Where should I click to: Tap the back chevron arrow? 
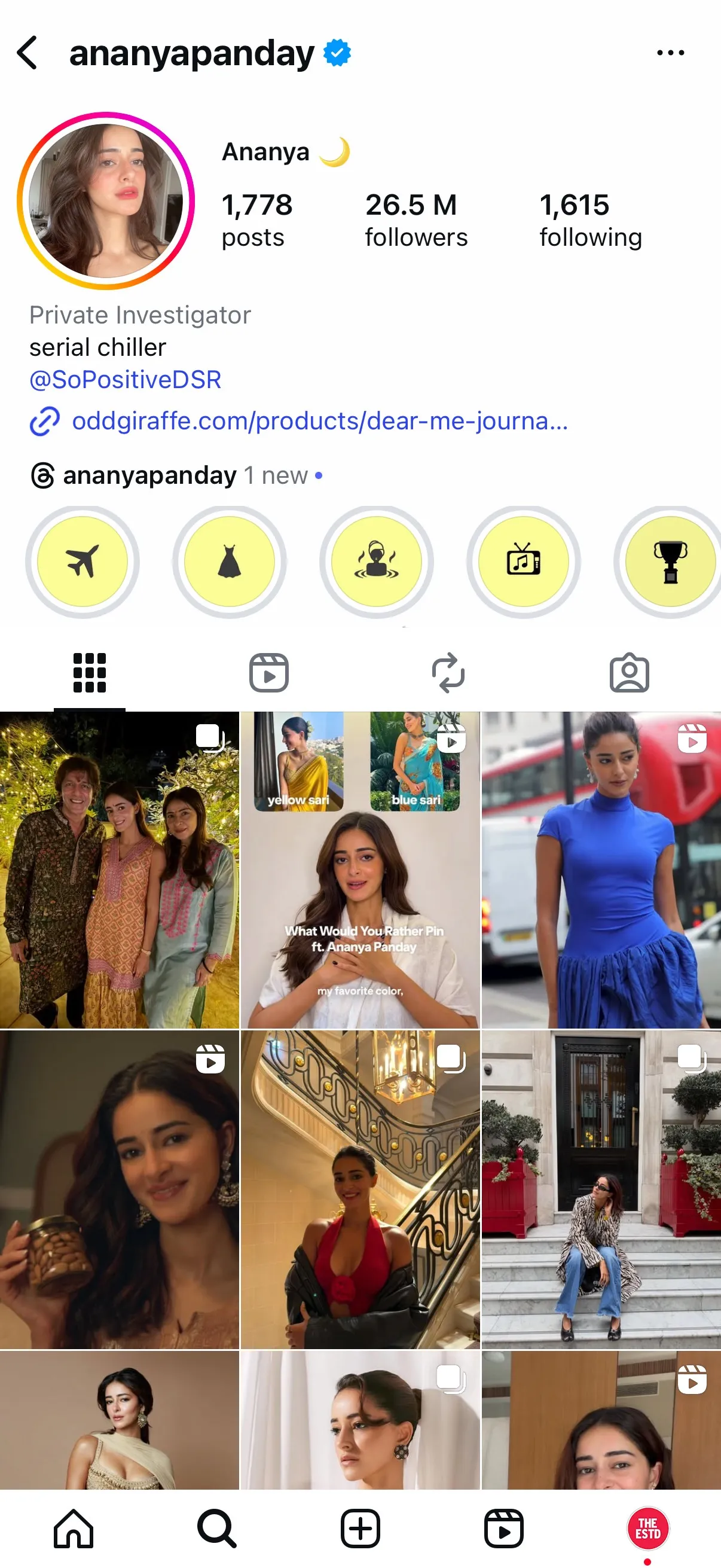(28, 54)
